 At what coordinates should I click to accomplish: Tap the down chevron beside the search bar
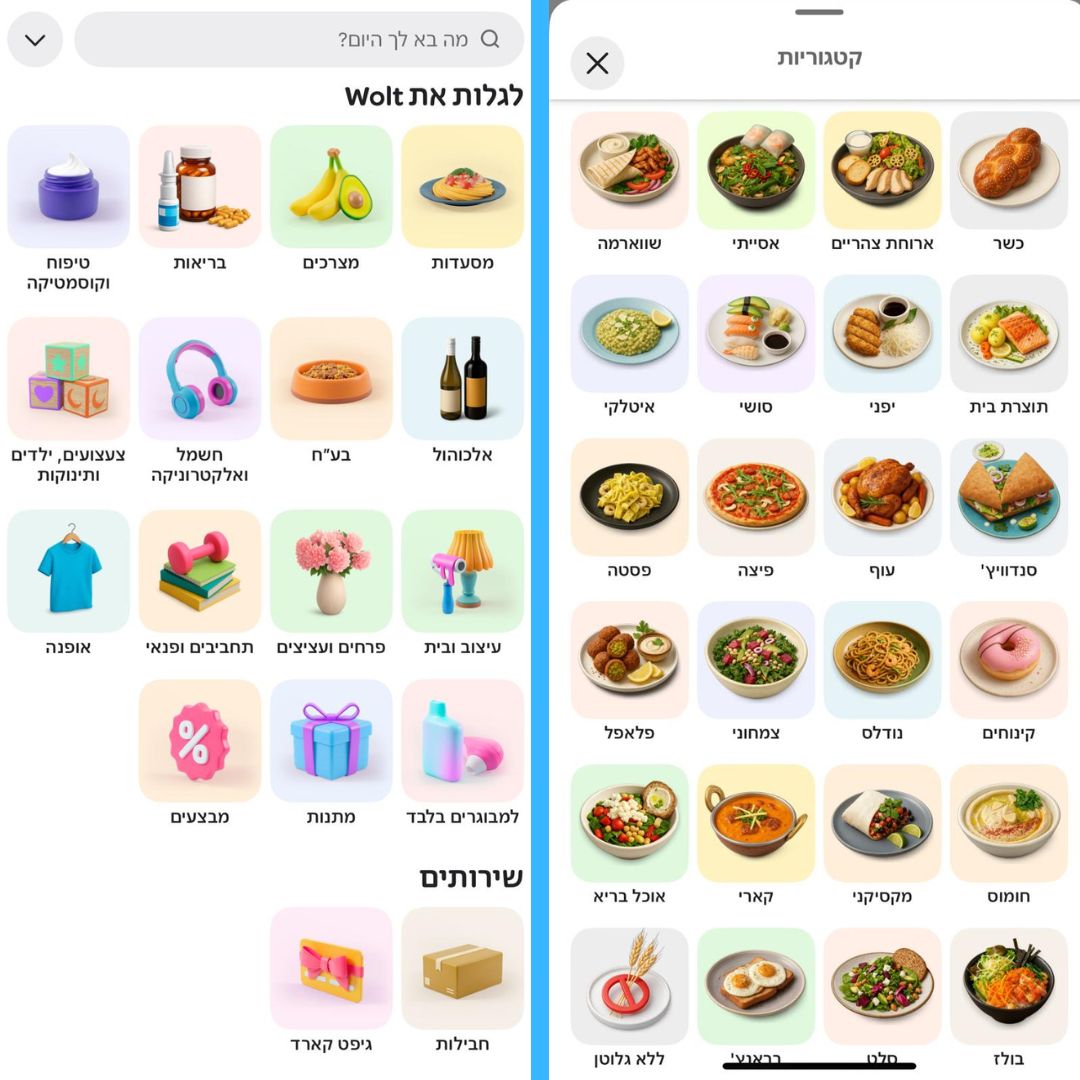pyautogui.click(x=35, y=40)
